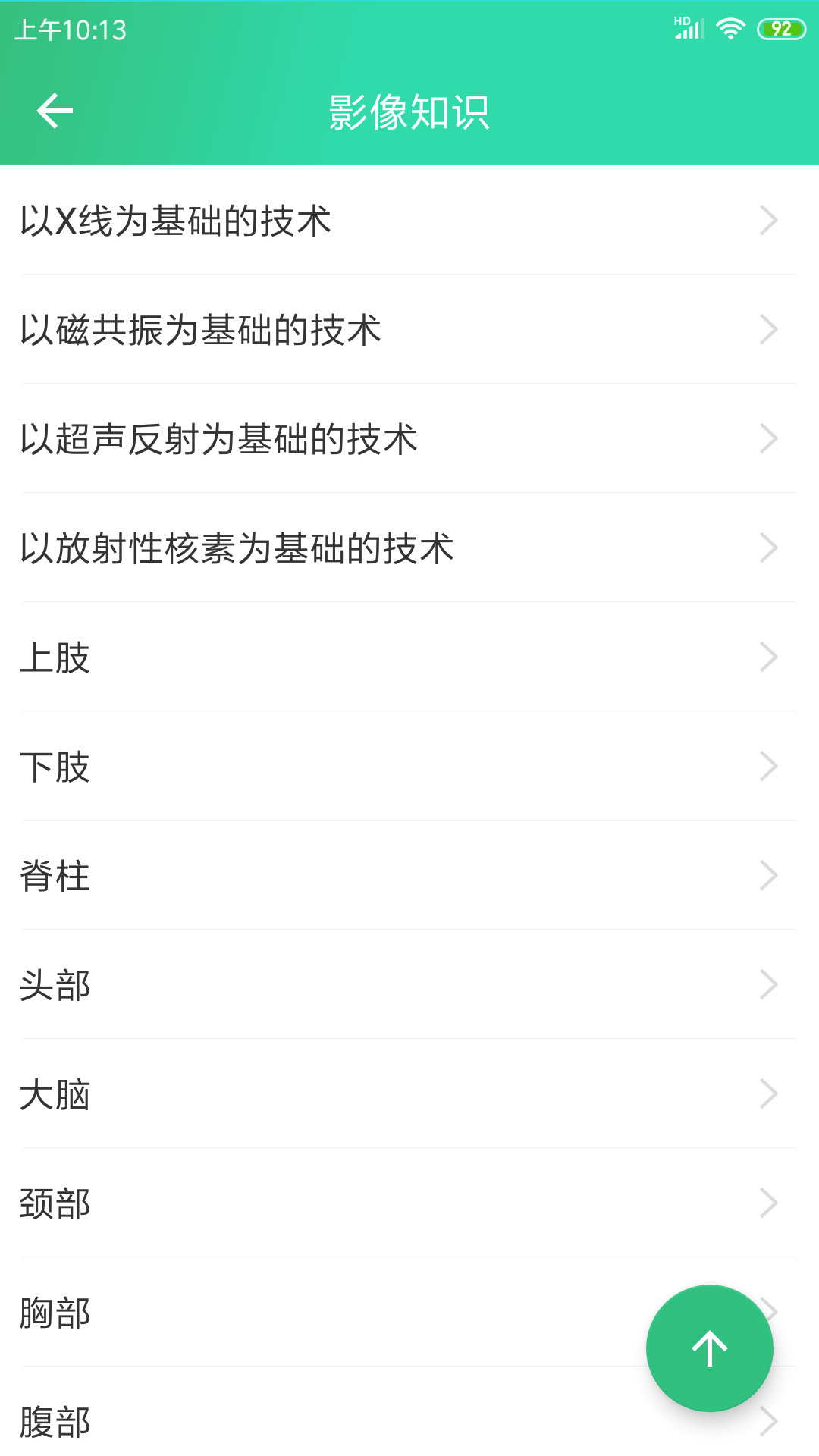Screen dimensions: 819x1456
Task: Select the 头部 list item
Action: click(409, 985)
